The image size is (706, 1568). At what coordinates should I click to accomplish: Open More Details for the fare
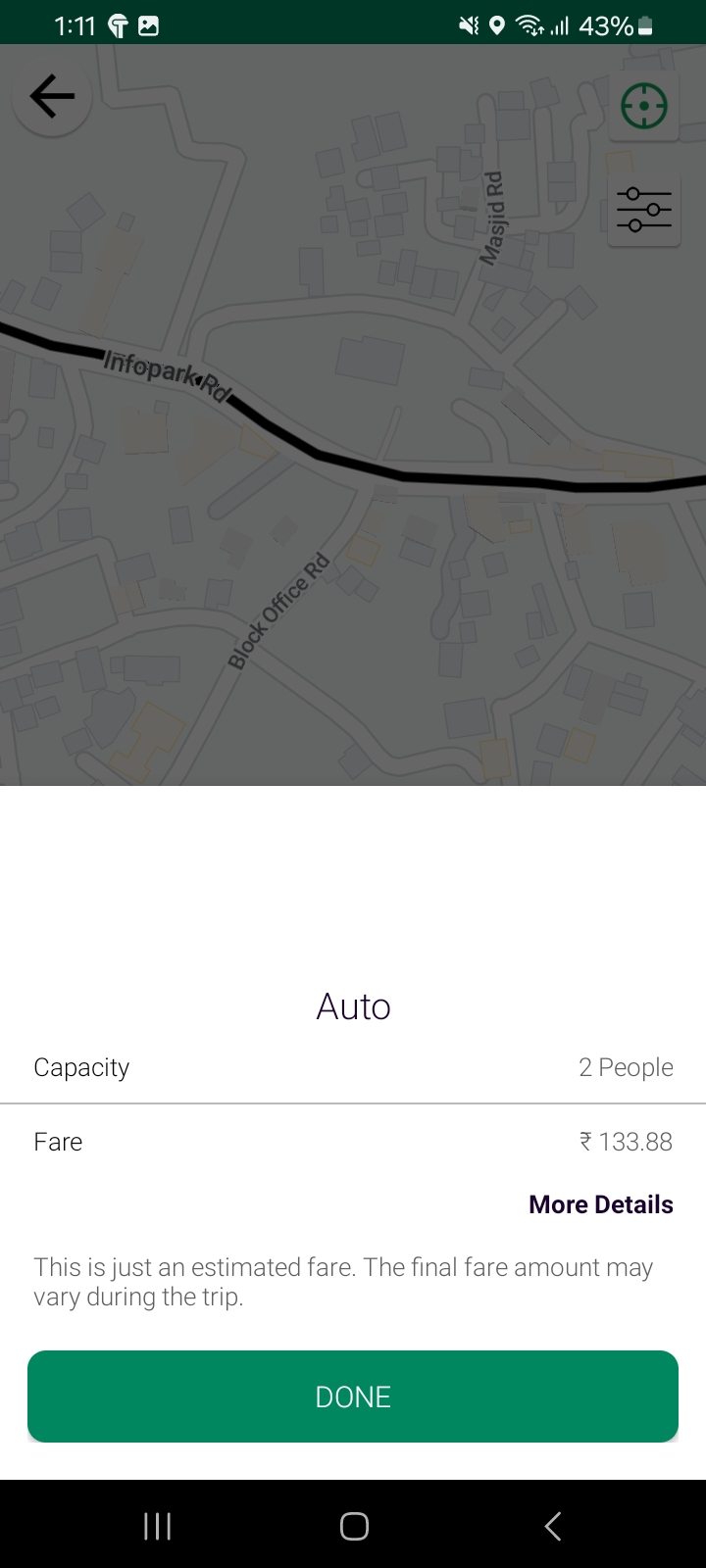pos(600,1204)
